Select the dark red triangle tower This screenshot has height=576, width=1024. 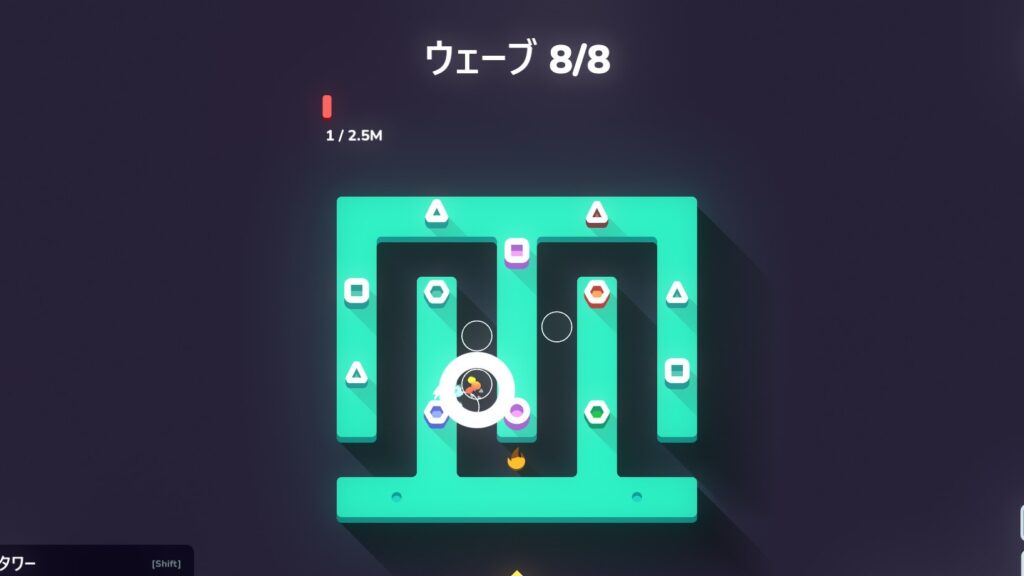click(597, 212)
